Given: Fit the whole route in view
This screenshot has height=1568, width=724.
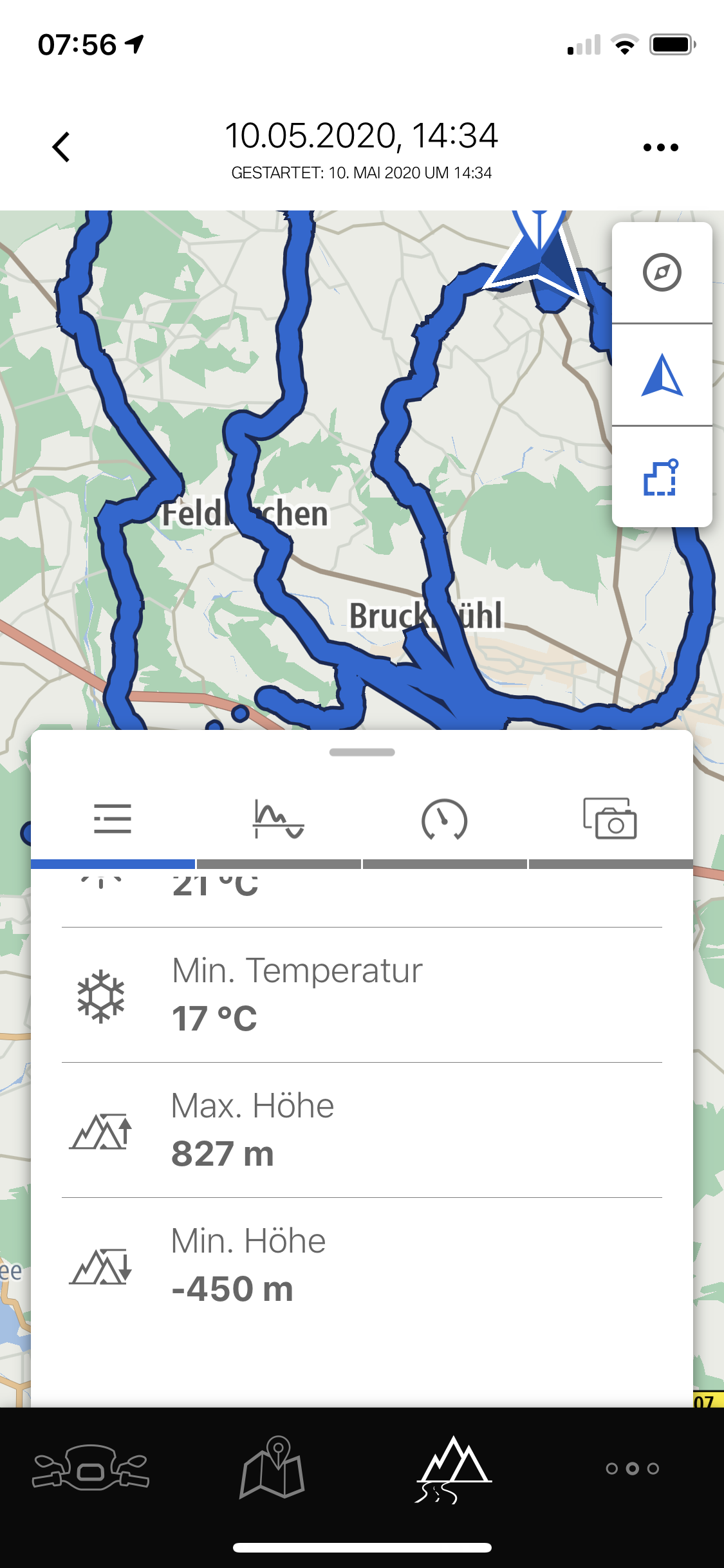Looking at the screenshot, I should coord(662,477).
